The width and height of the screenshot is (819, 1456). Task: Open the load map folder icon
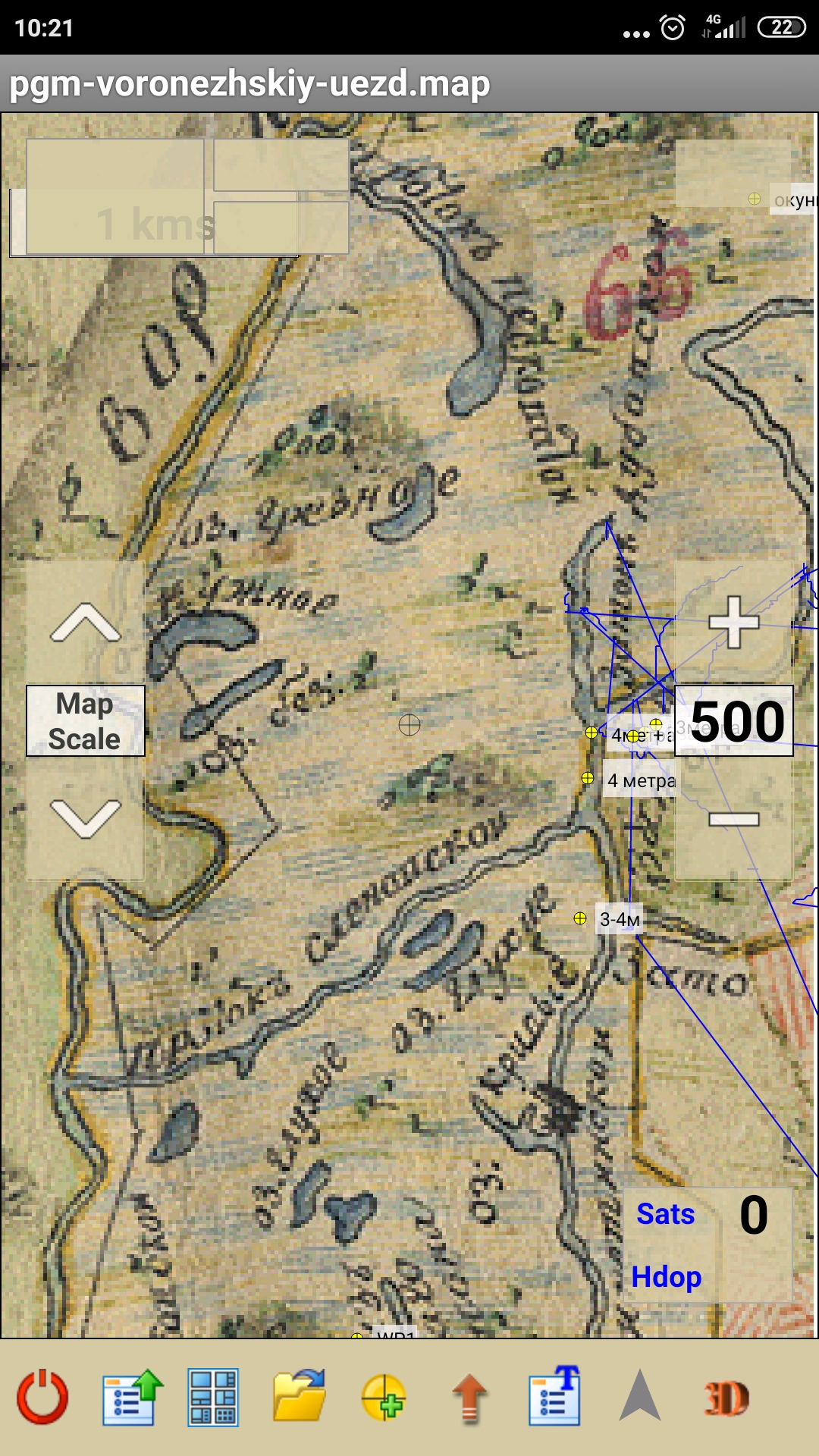point(300,1397)
